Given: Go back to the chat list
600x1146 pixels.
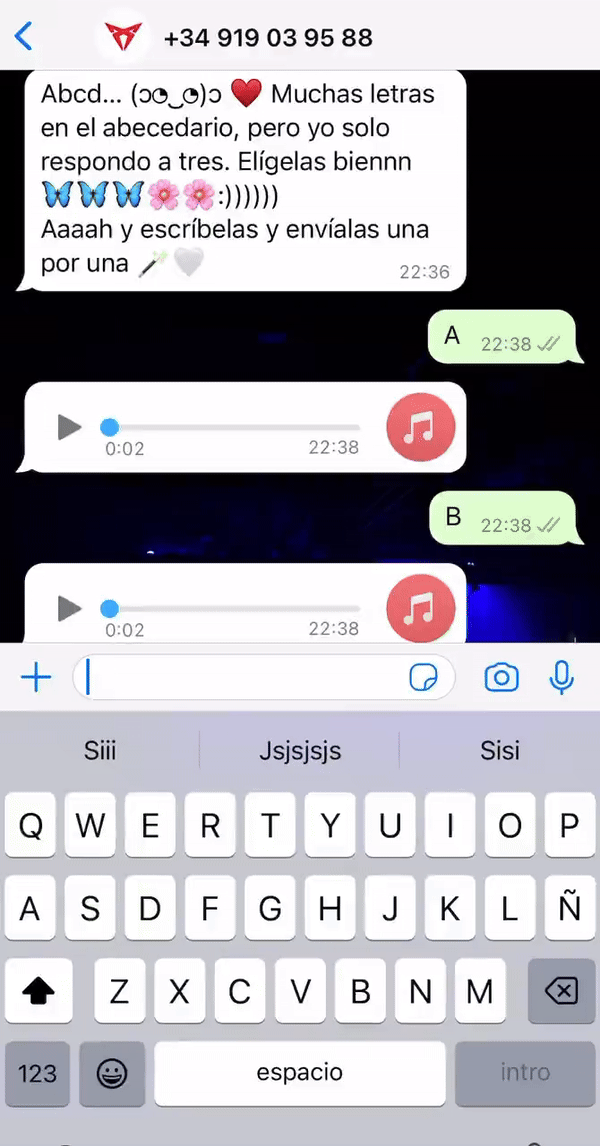Looking at the screenshot, I should [24, 37].
